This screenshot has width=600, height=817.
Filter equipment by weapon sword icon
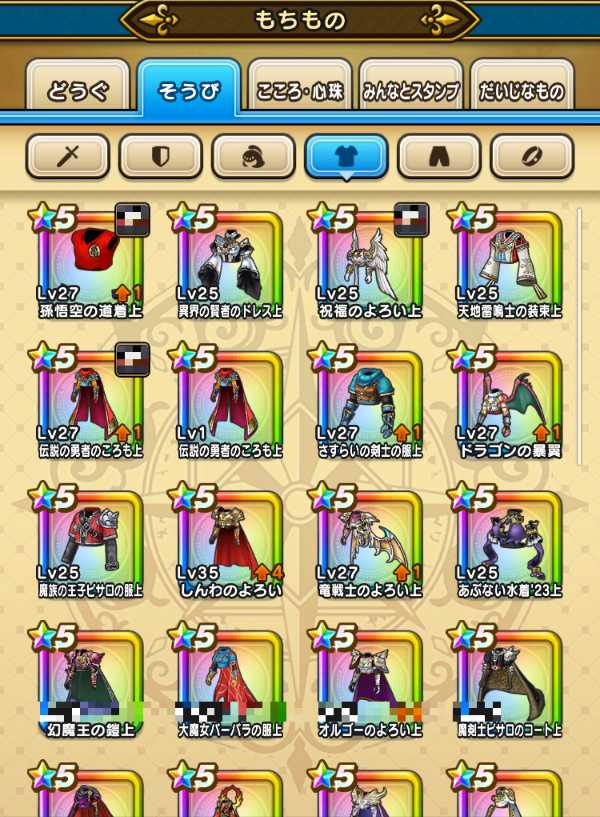click(x=68, y=155)
